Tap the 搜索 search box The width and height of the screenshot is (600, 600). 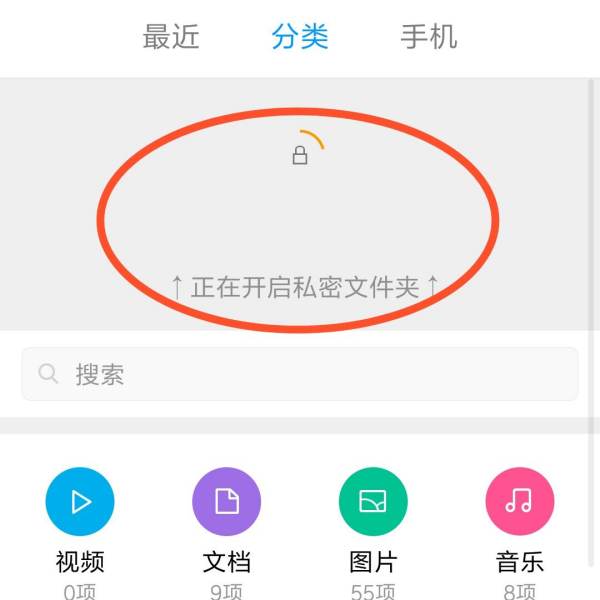click(x=300, y=374)
